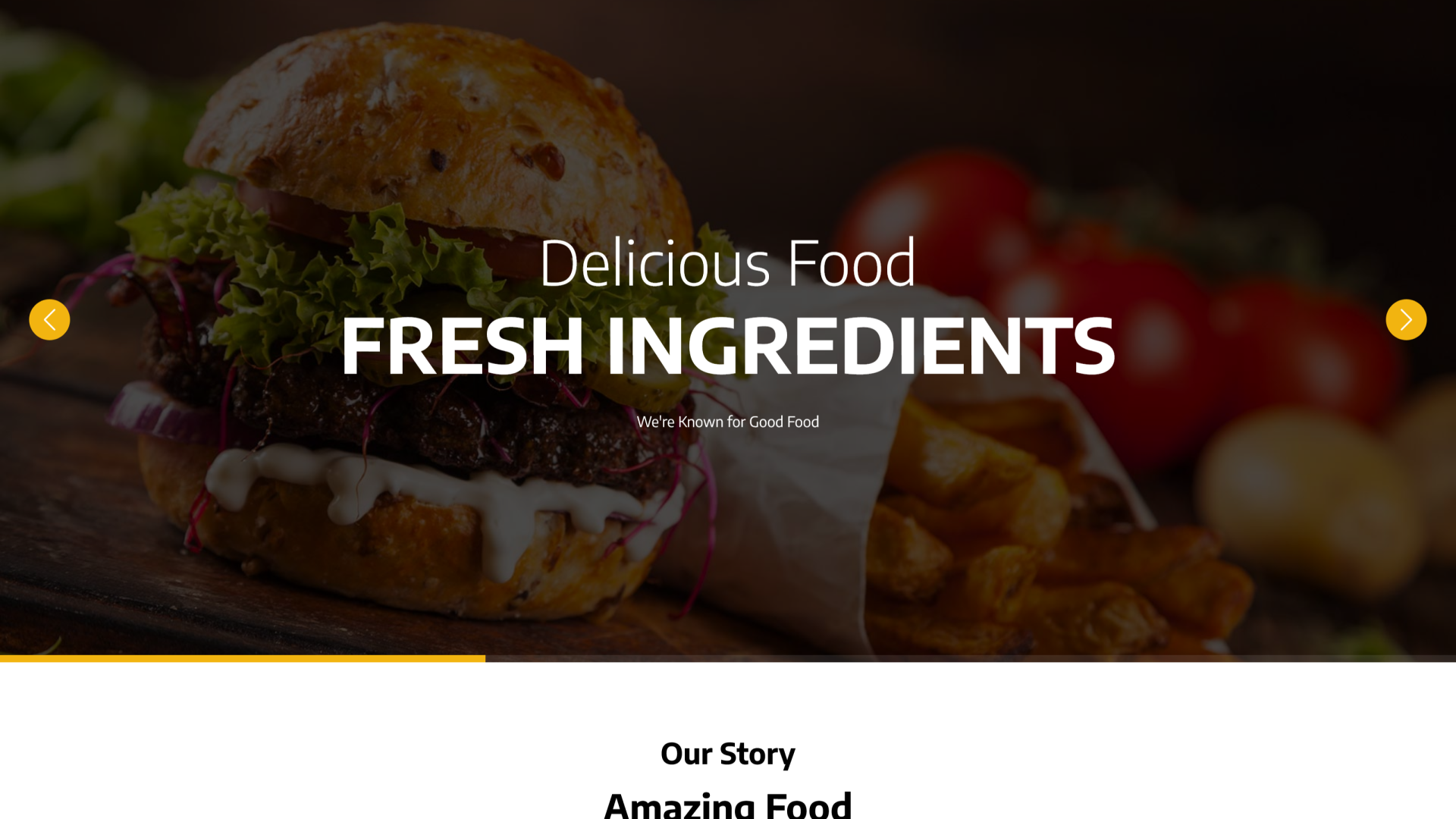Screen dimensions: 1456x819
Task: Advance to the next slide
Action: 1406,319
